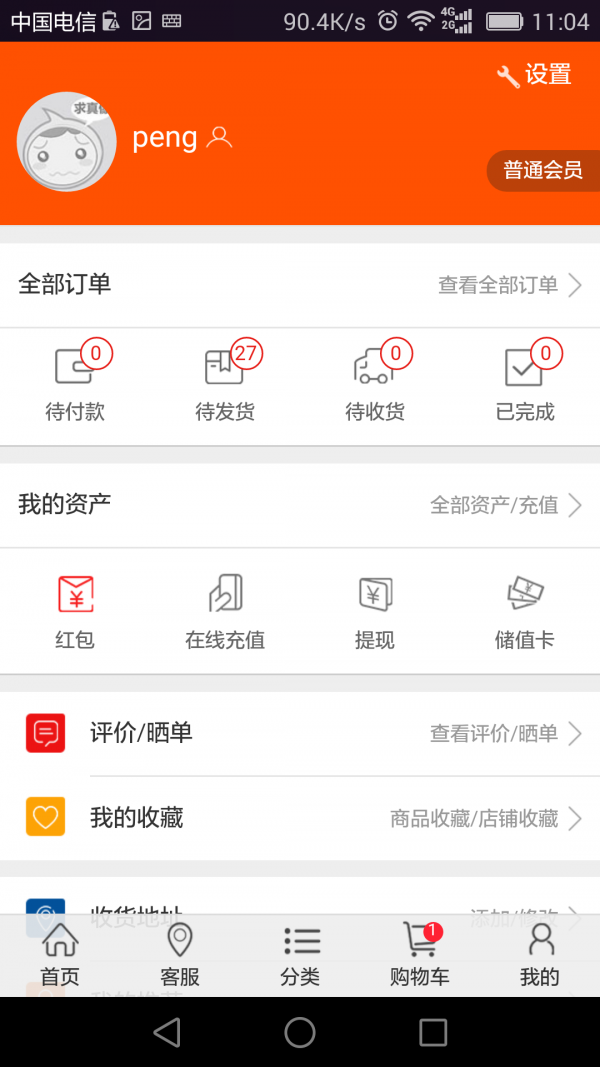
Task: Open the 购物车 shopping cart tab
Action: pos(420,955)
